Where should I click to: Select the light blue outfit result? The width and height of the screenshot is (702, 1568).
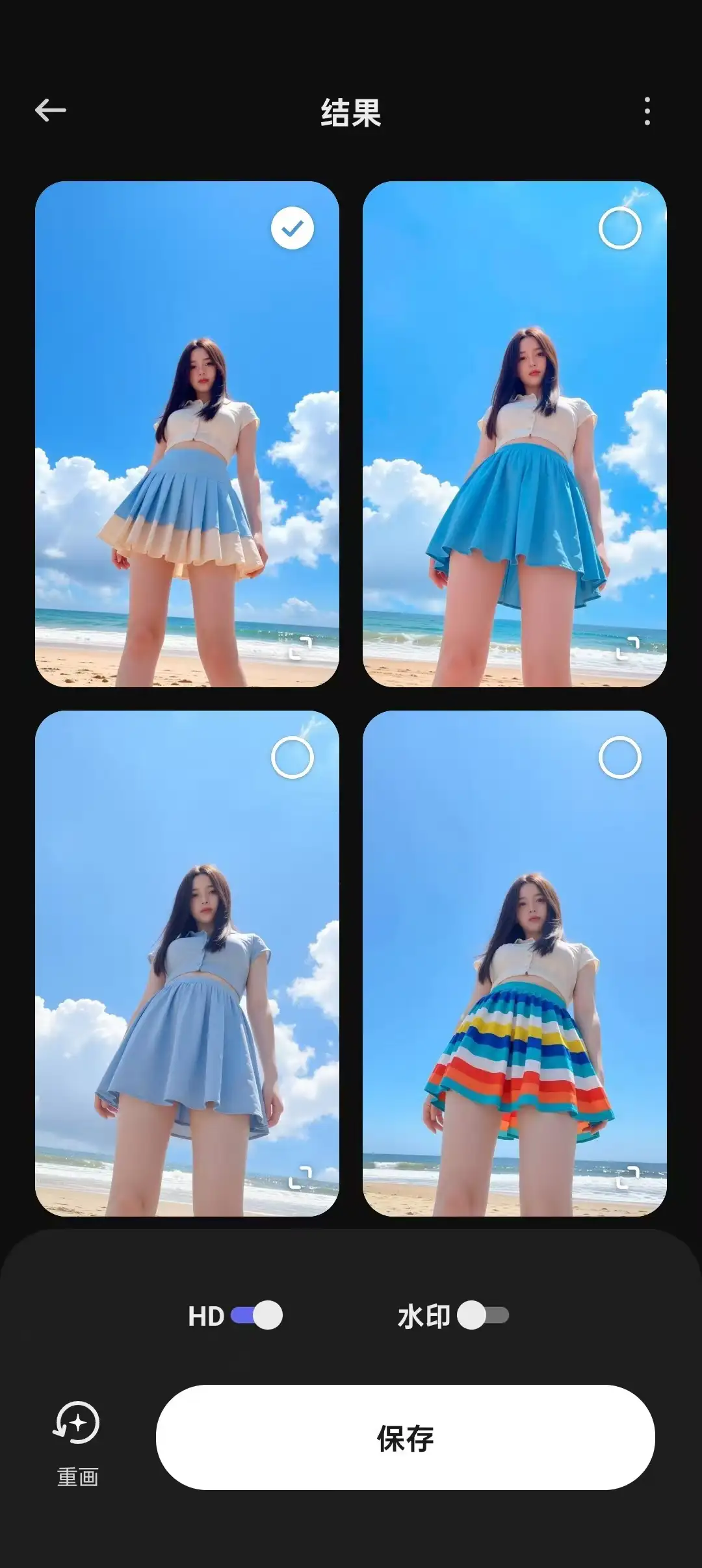pos(292,757)
